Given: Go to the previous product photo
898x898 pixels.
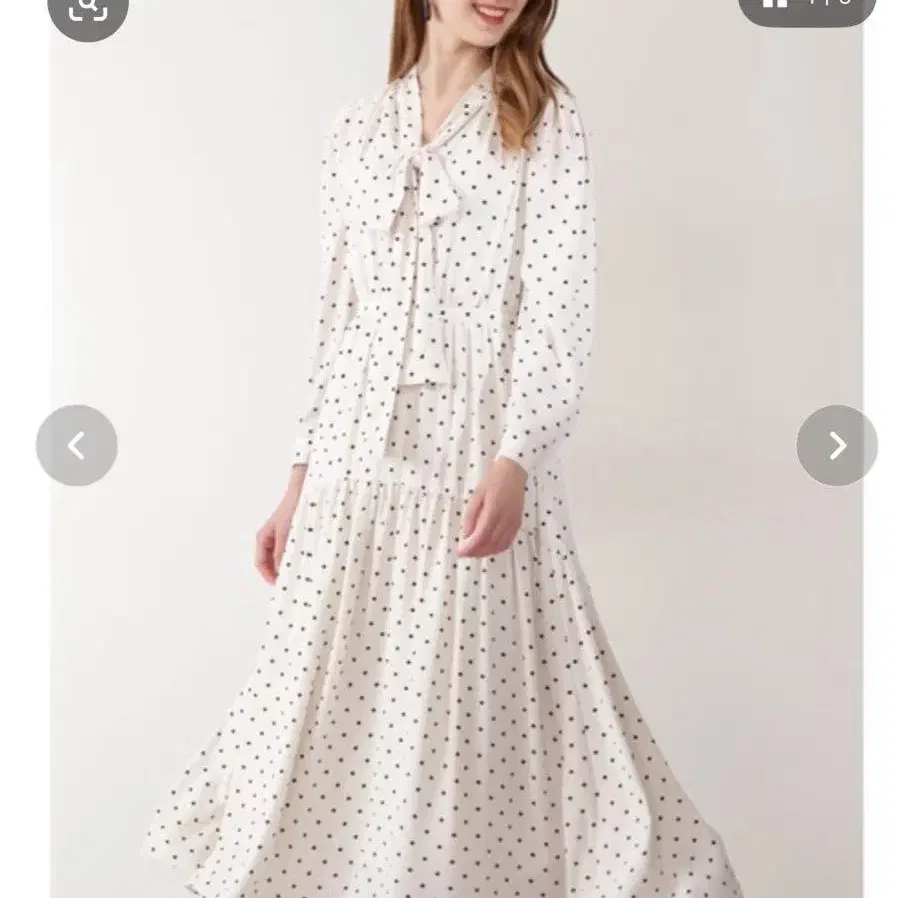Looking at the screenshot, I should coord(77,446).
